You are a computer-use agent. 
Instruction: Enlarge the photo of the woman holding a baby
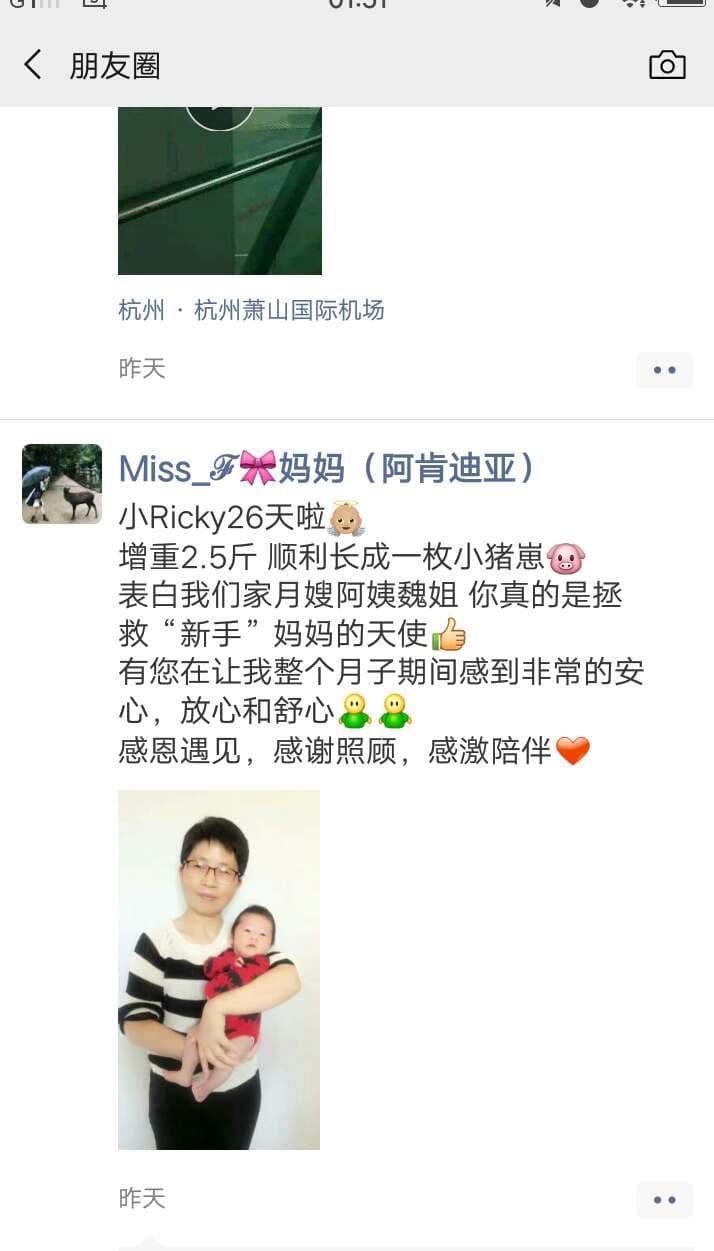219,969
